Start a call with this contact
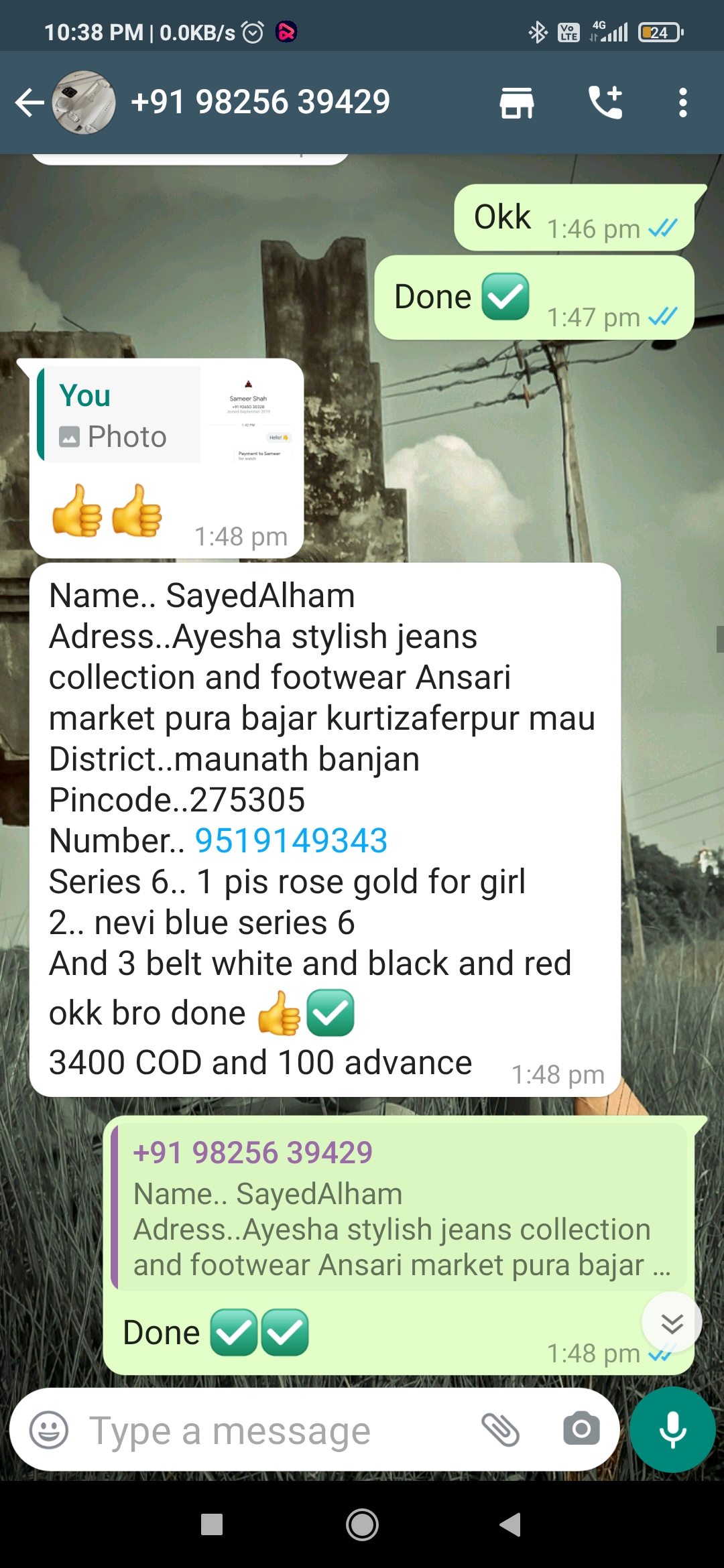This screenshot has width=724, height=1568. (605, 103)
